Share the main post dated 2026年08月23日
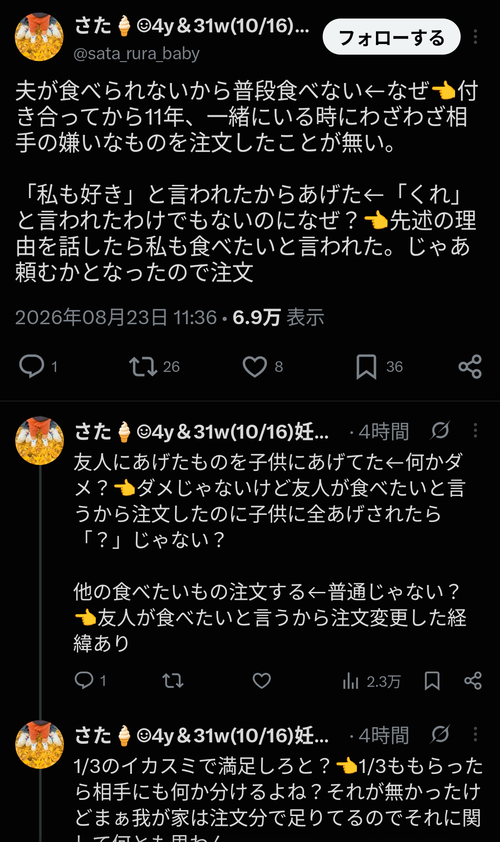 point(470,367)
